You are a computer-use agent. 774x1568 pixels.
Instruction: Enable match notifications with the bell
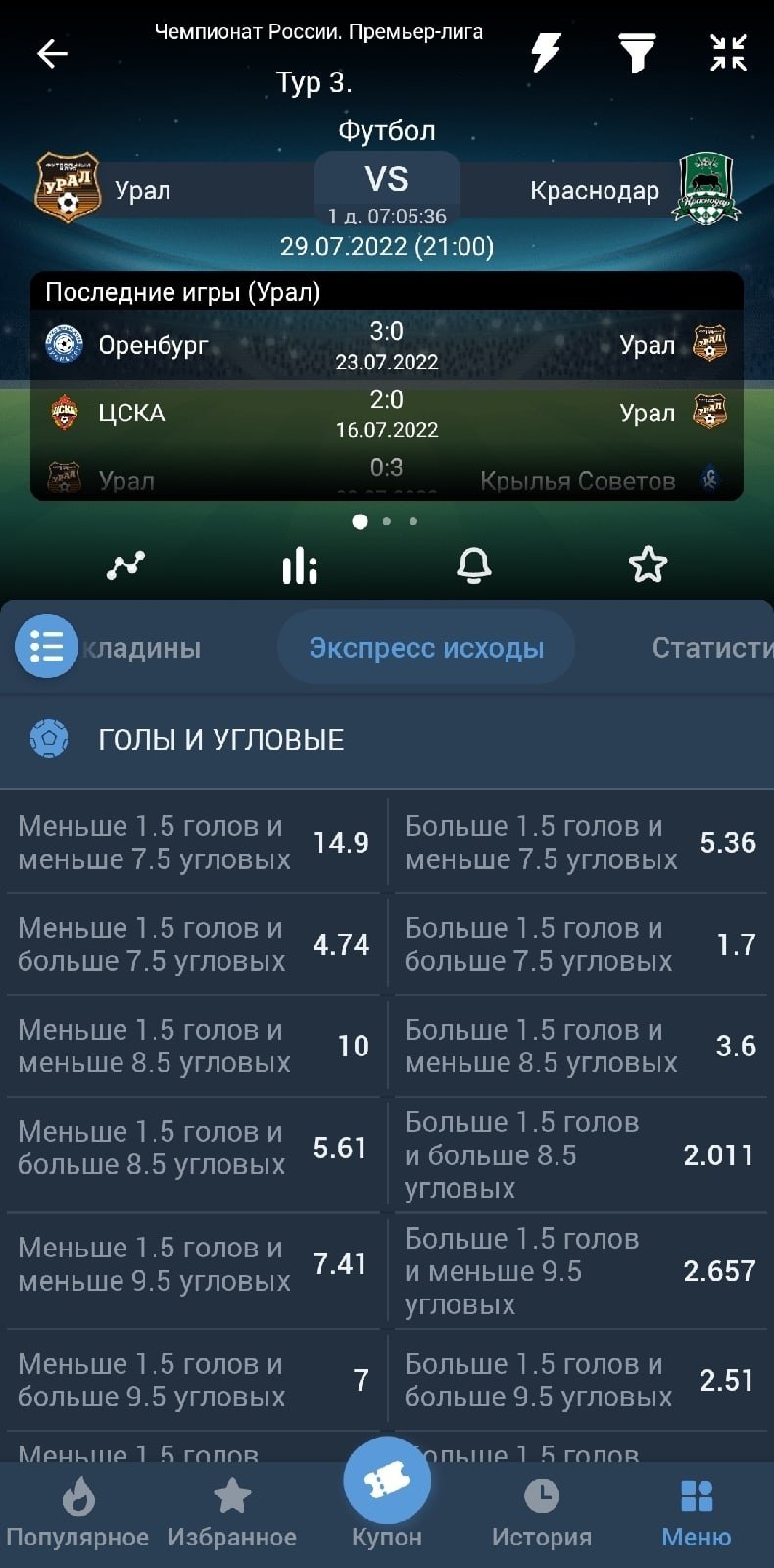(x=473, y=565)
